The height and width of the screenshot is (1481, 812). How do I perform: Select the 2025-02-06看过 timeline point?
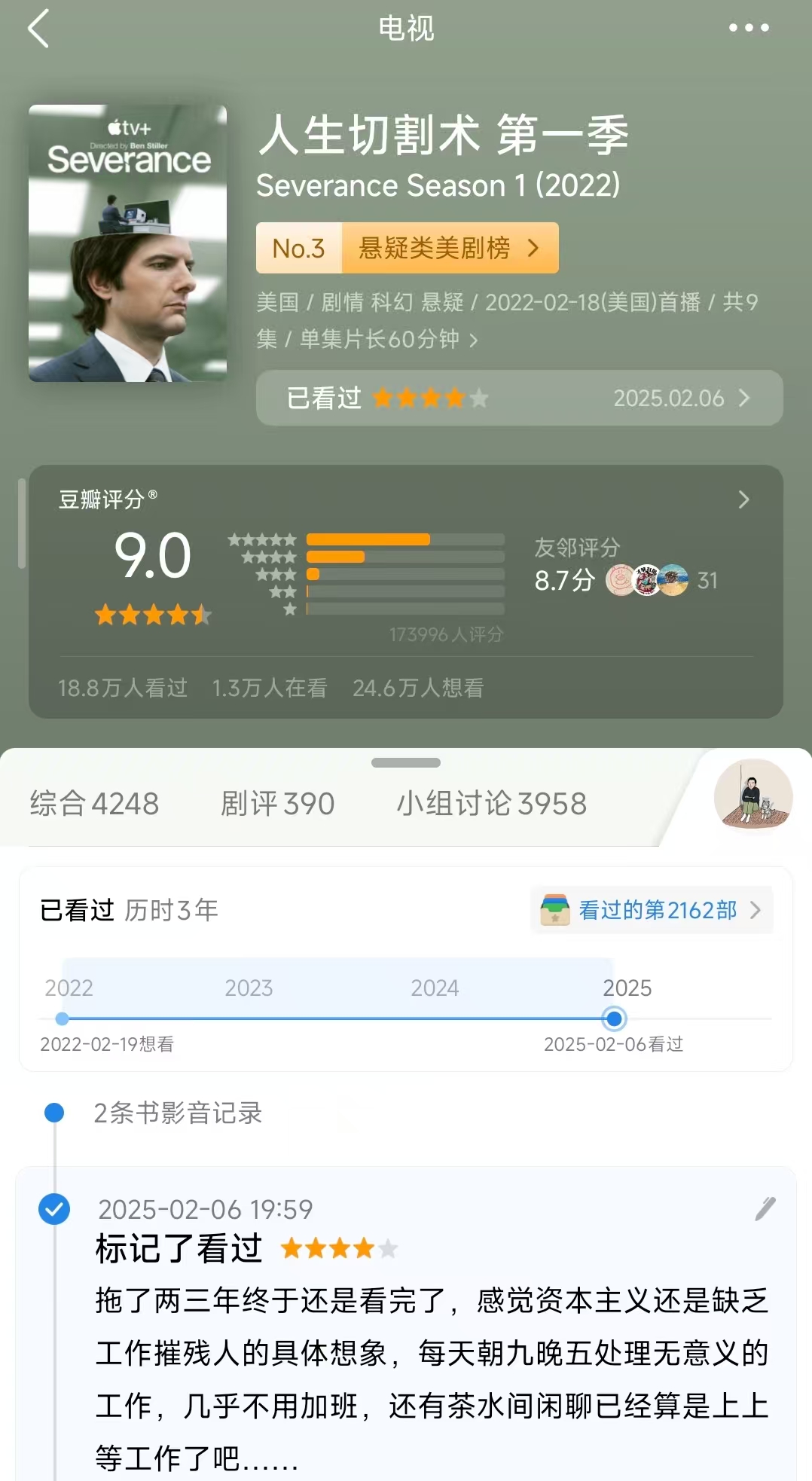pyautogui.click(x=615, y=1019)
